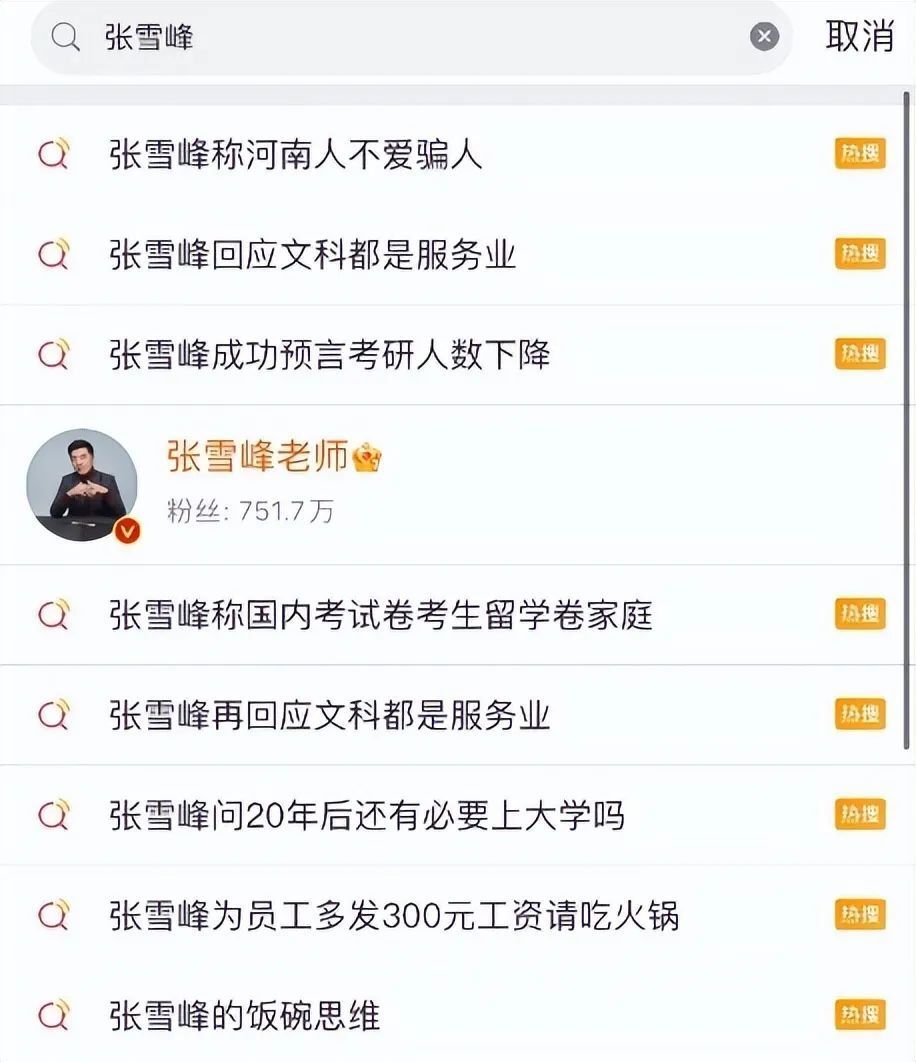This screenshot has height=1062, width=916.
Task: Tap the 热搜 badge beside 张雪峰的饭碗思维
Action: click(x=860, y=1012)
